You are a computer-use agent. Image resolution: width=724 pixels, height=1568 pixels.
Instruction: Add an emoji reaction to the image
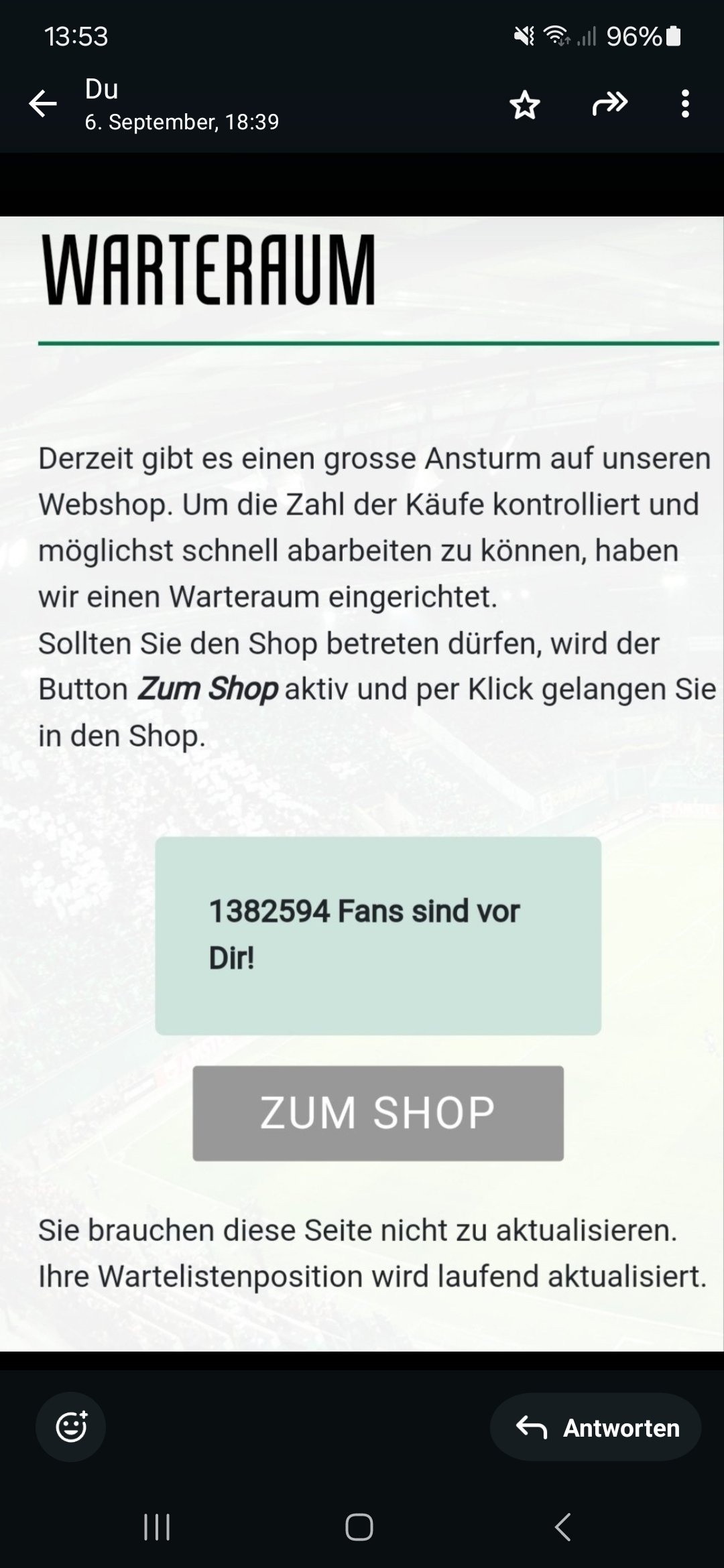pyautogui.click(x=71, y=1426)
